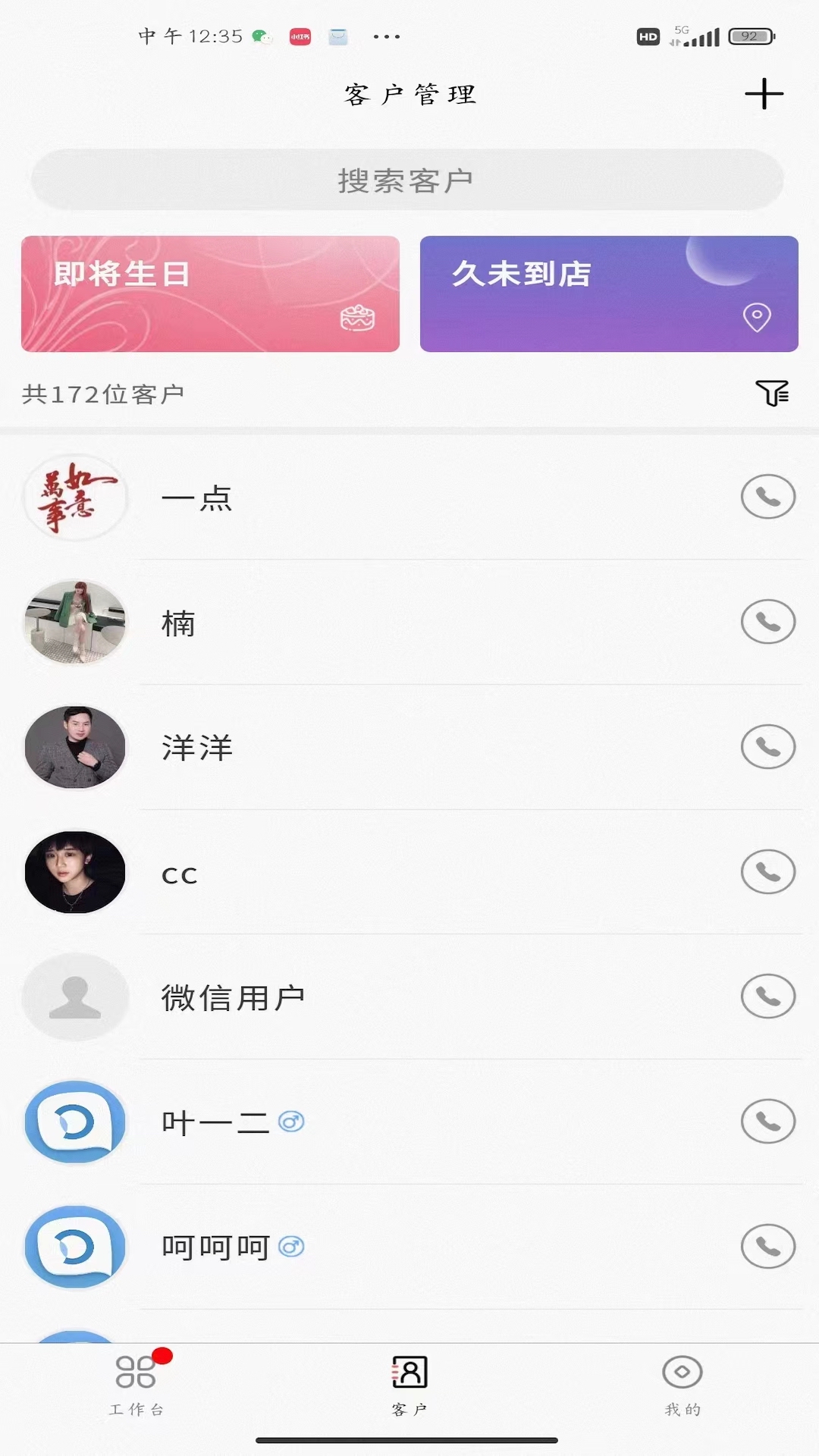Add a new customer with the plus icon

764,94
